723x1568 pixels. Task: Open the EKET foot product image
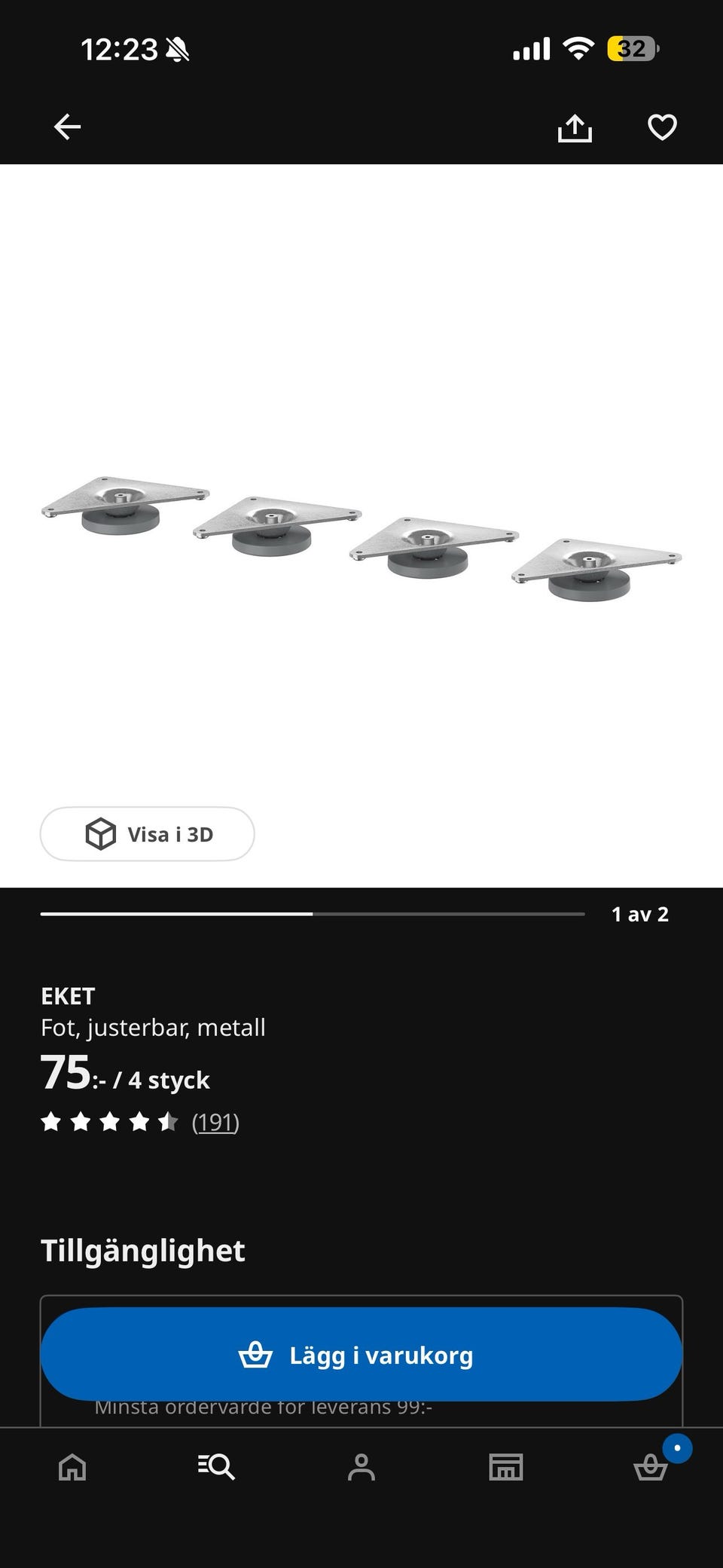pos(361,539)
